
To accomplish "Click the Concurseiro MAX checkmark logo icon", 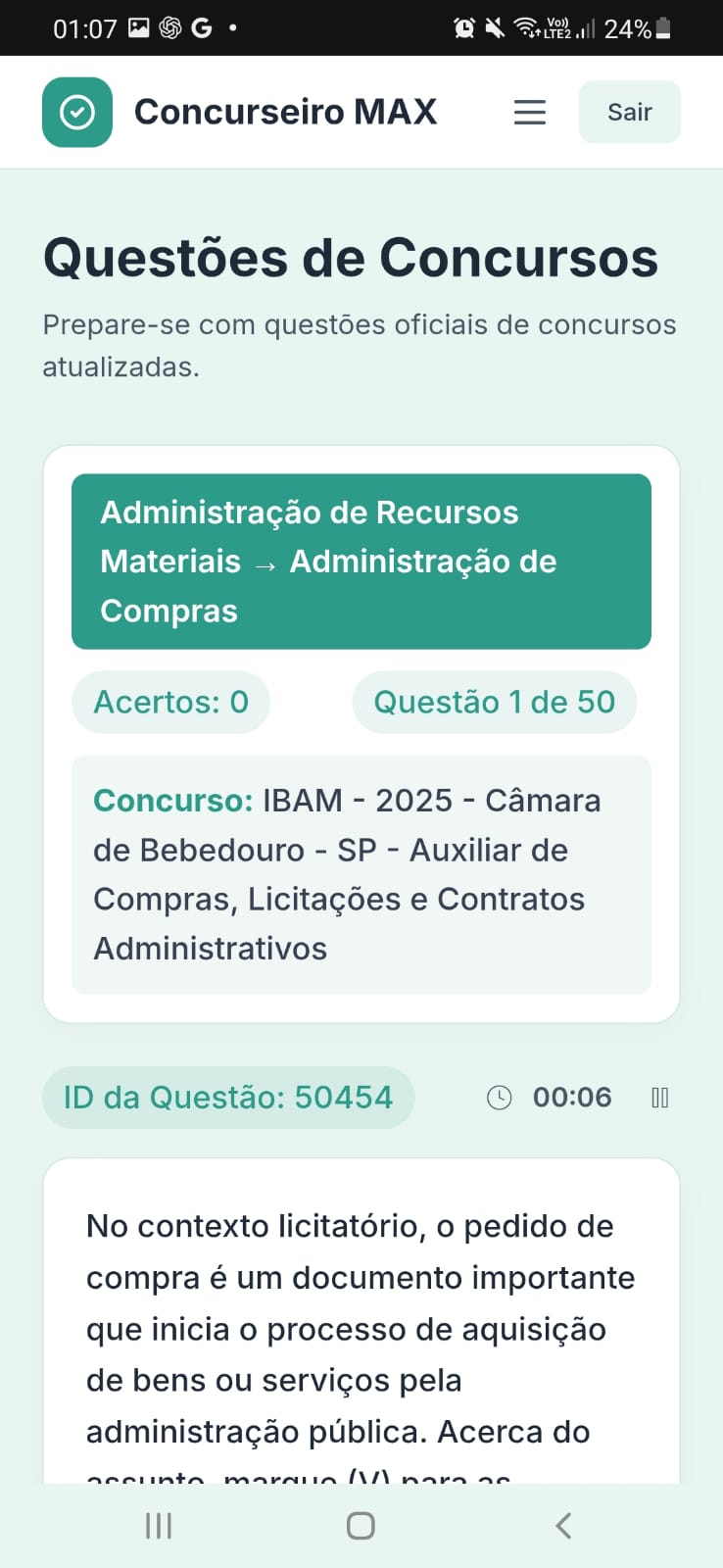I will point(76,111).
